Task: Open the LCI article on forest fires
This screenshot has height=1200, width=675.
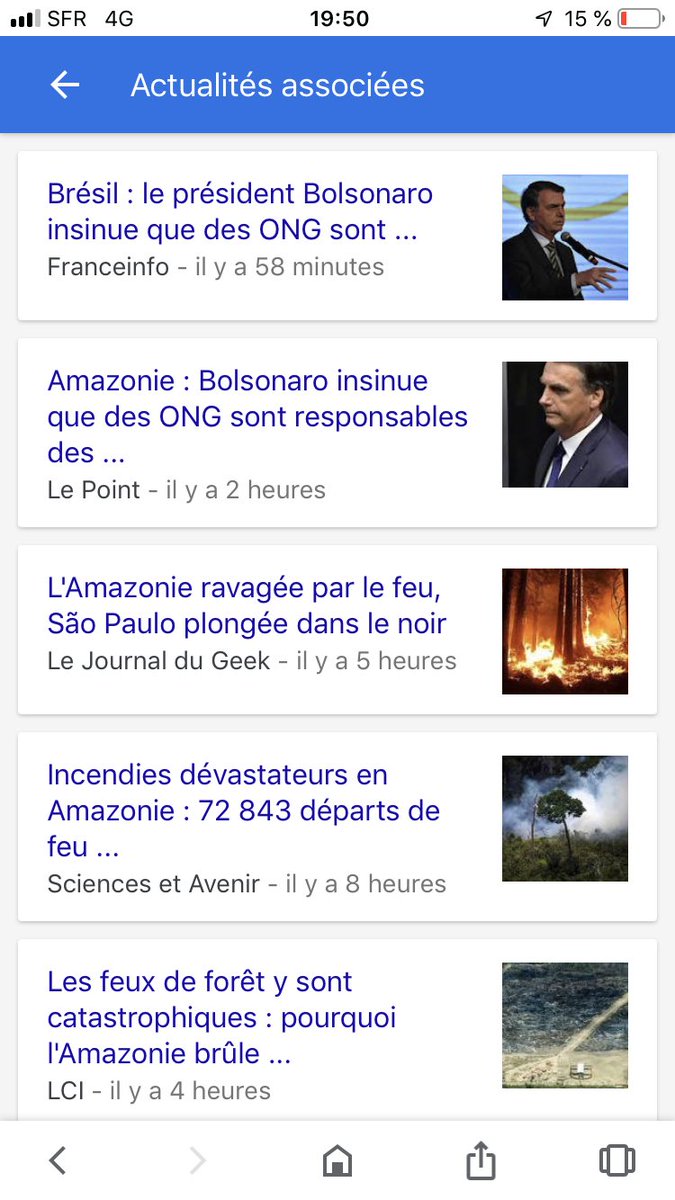Action: [221, 1018]
